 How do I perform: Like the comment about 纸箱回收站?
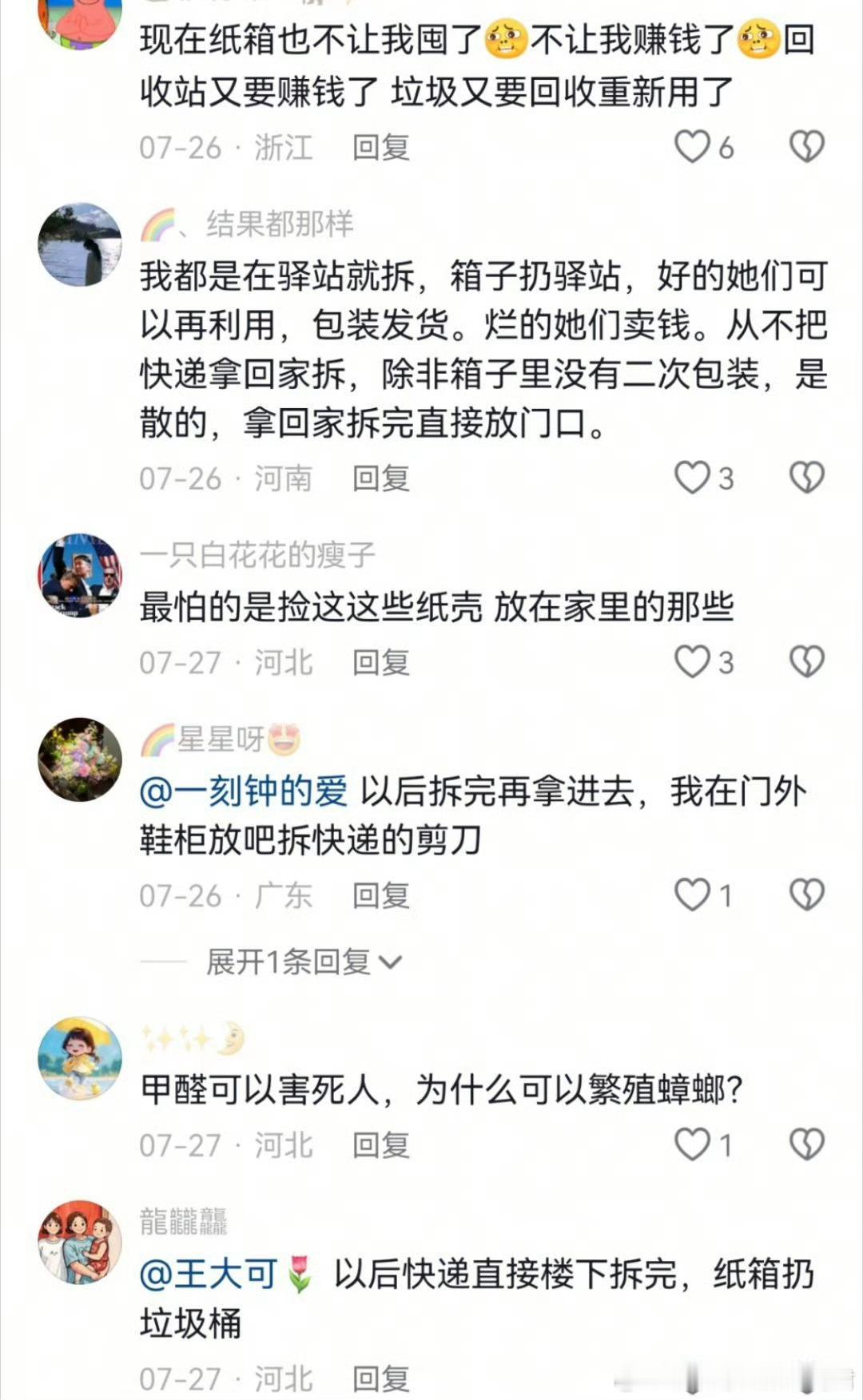pos(694,146)
